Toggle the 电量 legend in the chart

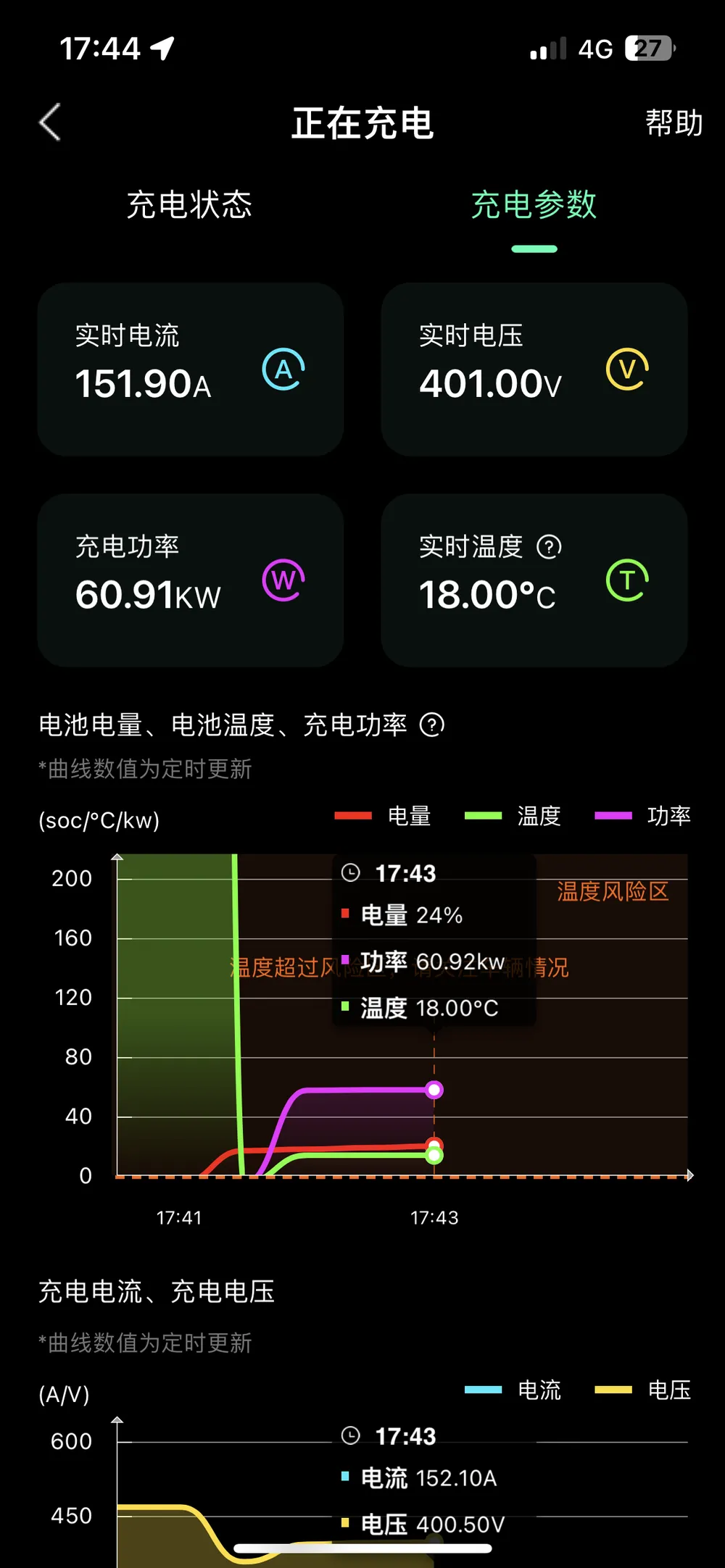[384, 816]
